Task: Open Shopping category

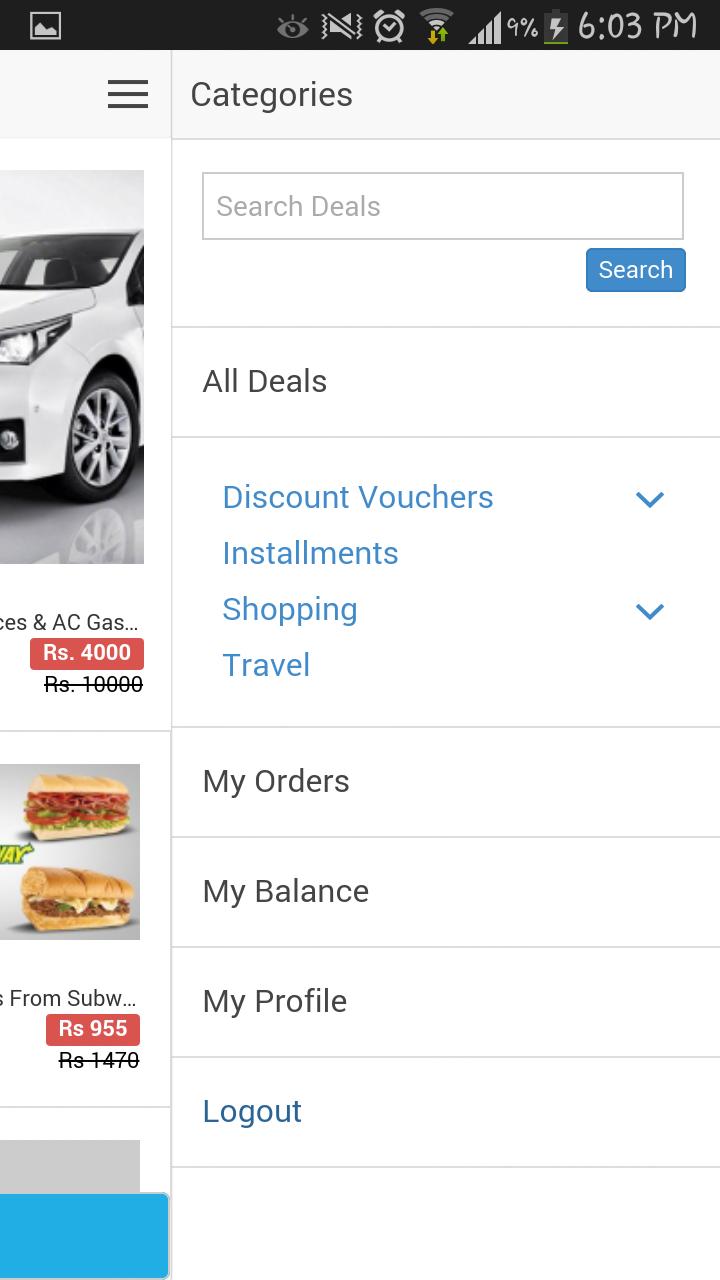Action: pos(290,609)
